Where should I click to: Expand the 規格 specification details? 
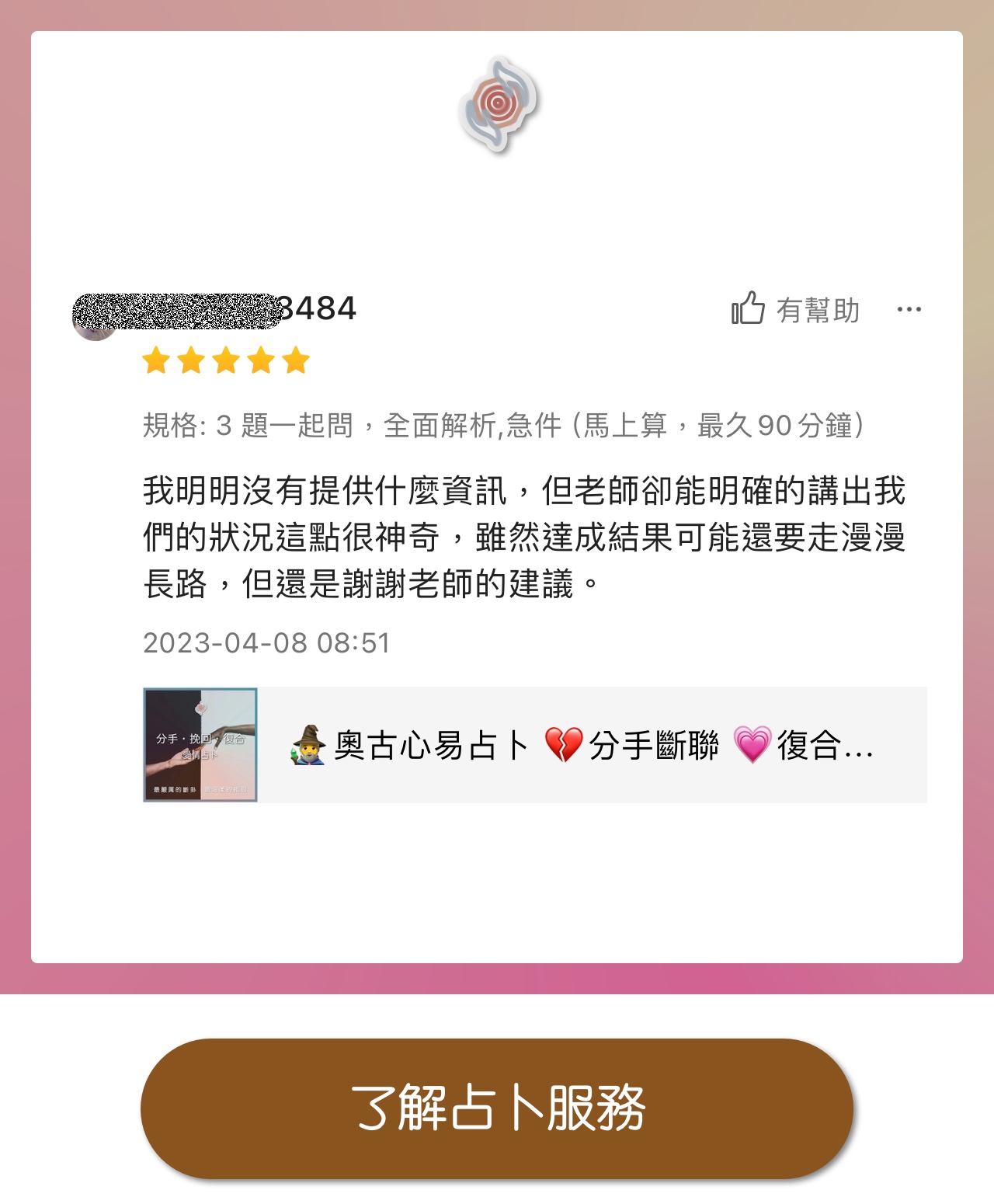pyautogui.click(x=505, y=424)
